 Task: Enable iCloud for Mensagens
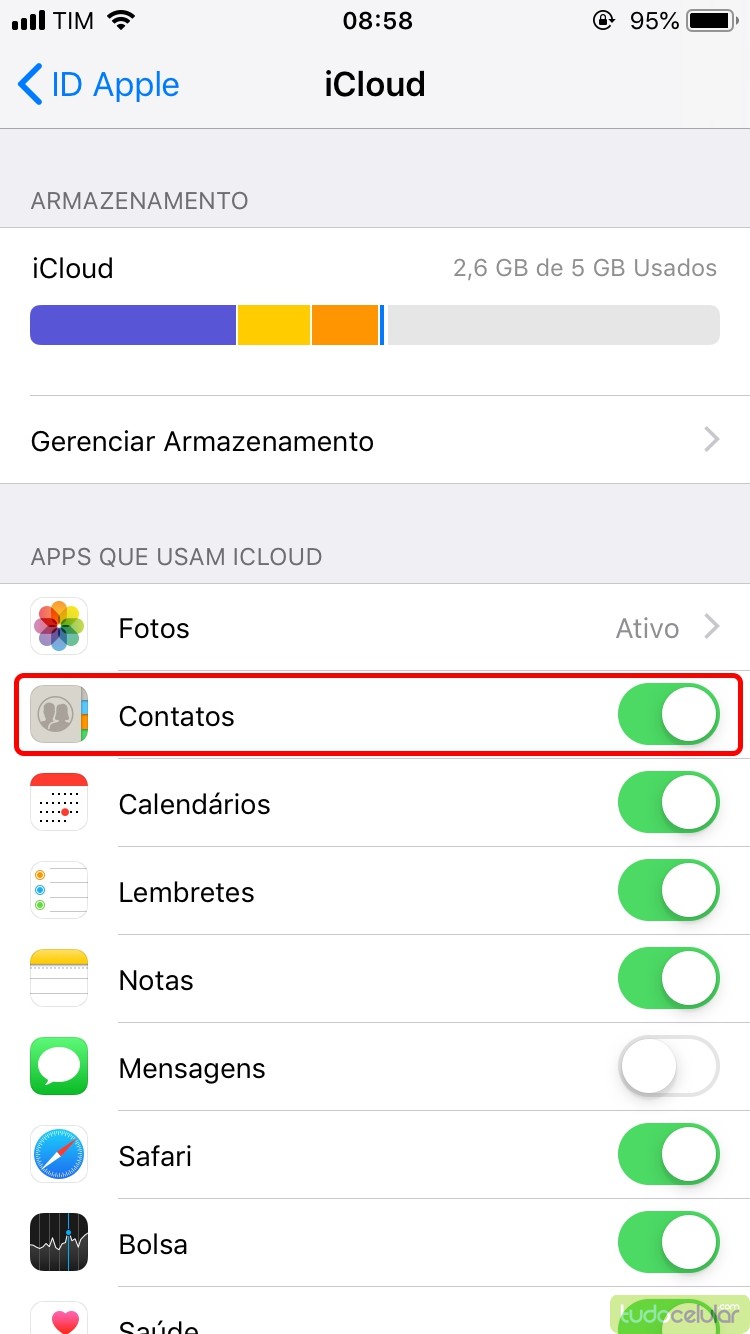tap(668, 1068)
